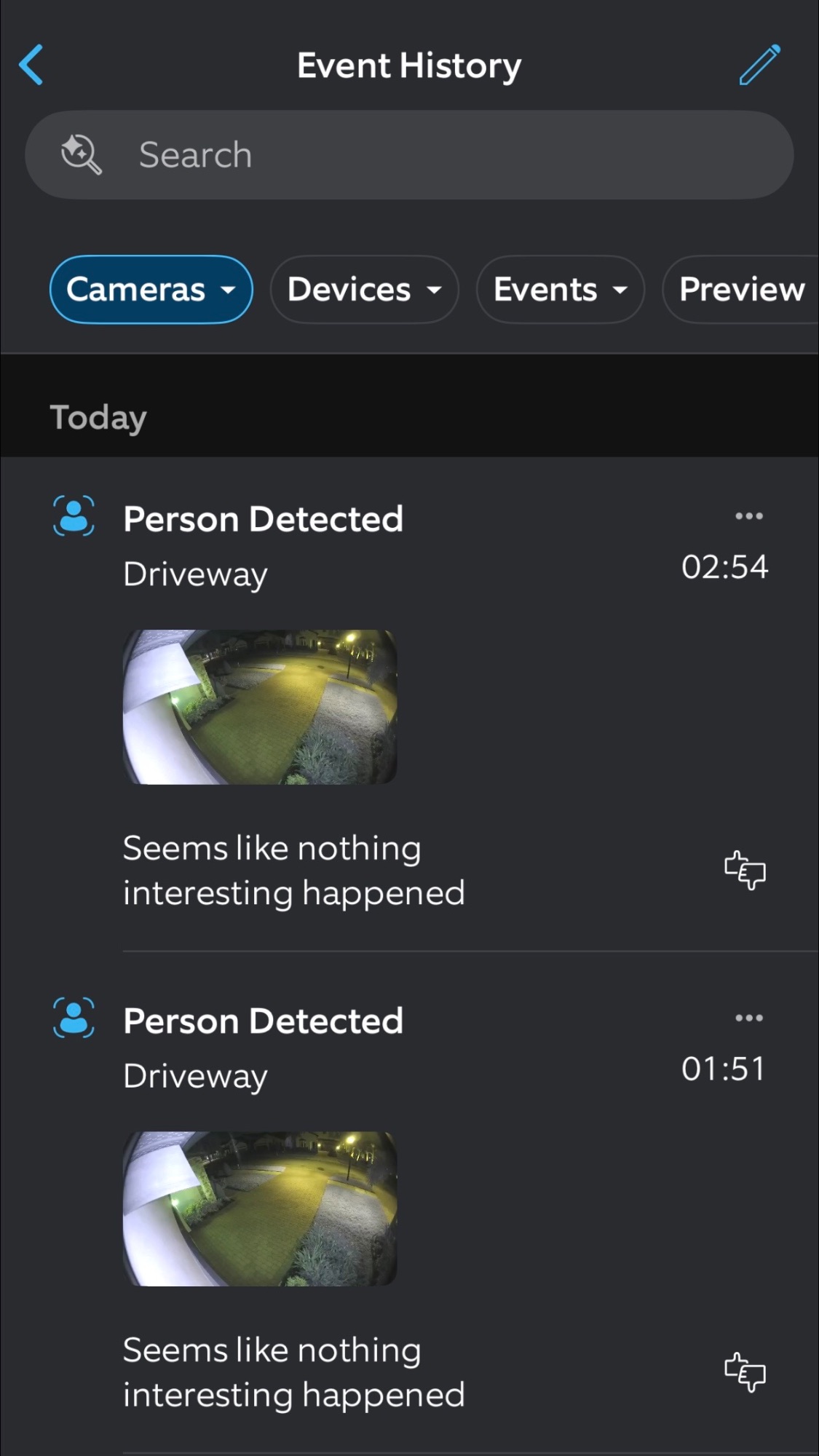Give feedback on the 02:54 event description
This screenshot has width=819, height=1456.
click(745, 870)
